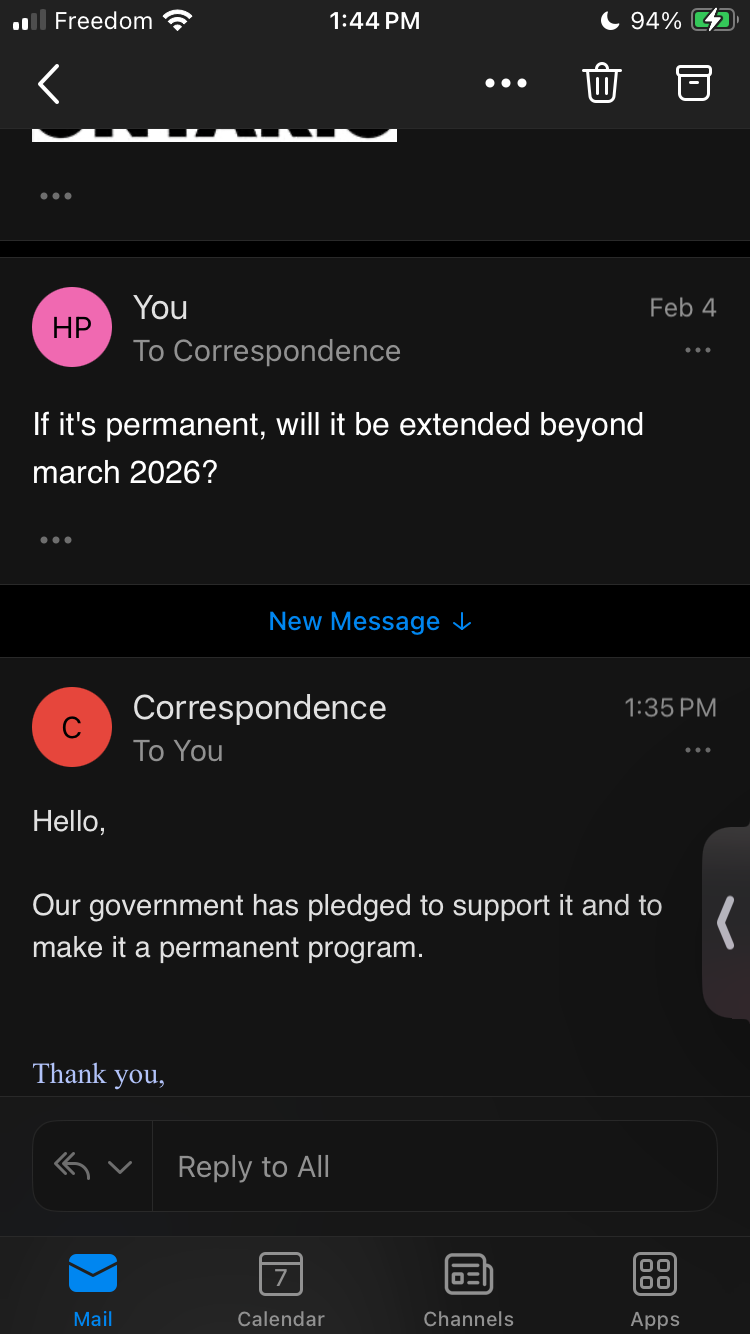The width and height of the screenshot is (750, 1334).
Task: Open the HP sender avatar
Action: click(72, 327)
